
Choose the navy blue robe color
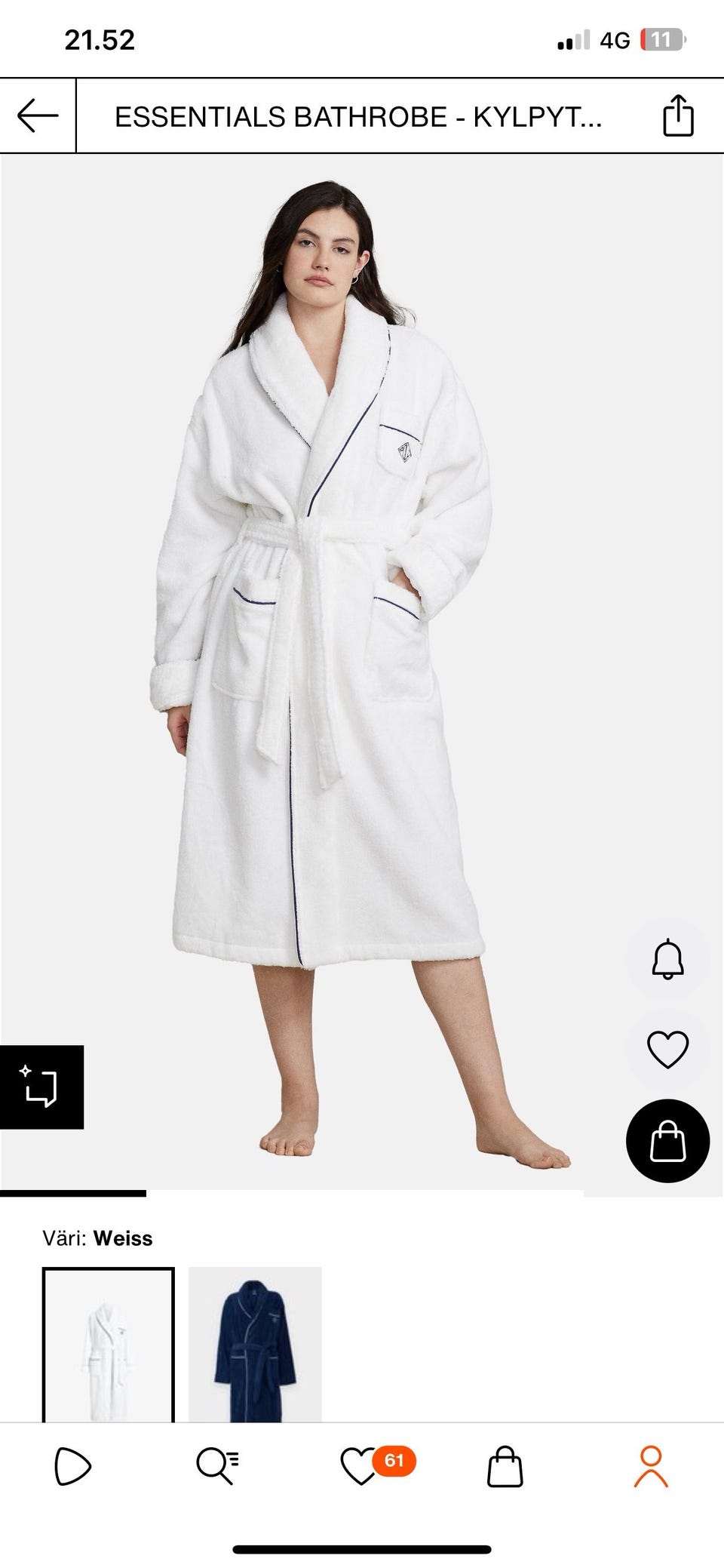coord(255,1345)
